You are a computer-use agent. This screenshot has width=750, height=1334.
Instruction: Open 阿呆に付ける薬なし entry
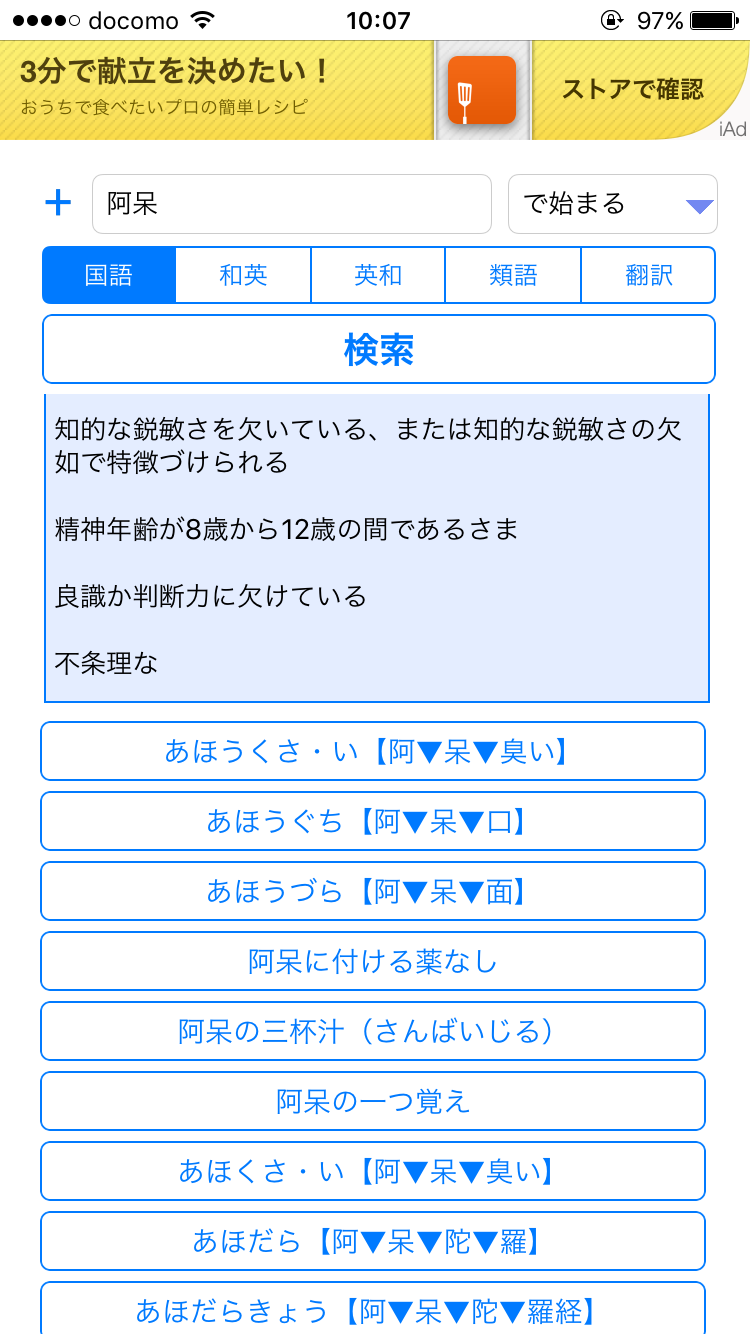[372, 961]
